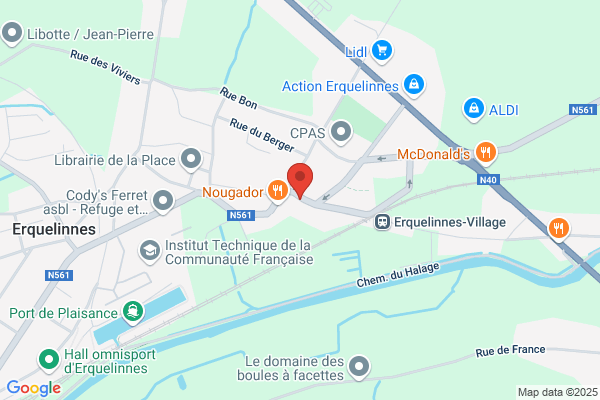The width and height of the screenshot is (600, 400).
Task: Tap the McDonald's restaurant marker
Action: tap(486, 153)
